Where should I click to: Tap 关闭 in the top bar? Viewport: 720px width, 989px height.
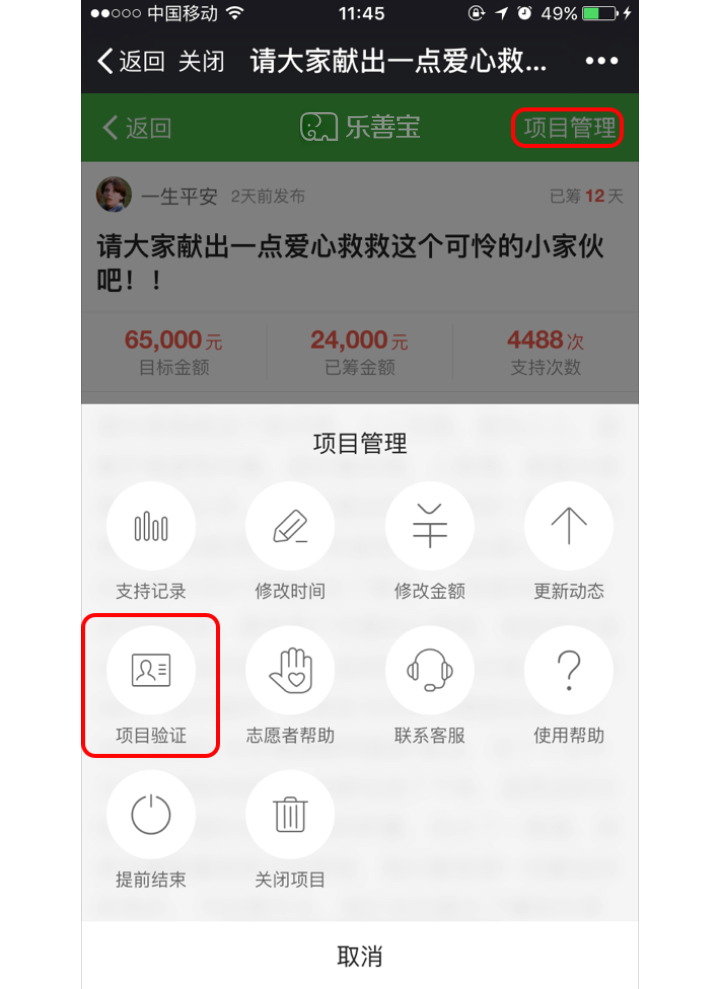coord(201,61)
